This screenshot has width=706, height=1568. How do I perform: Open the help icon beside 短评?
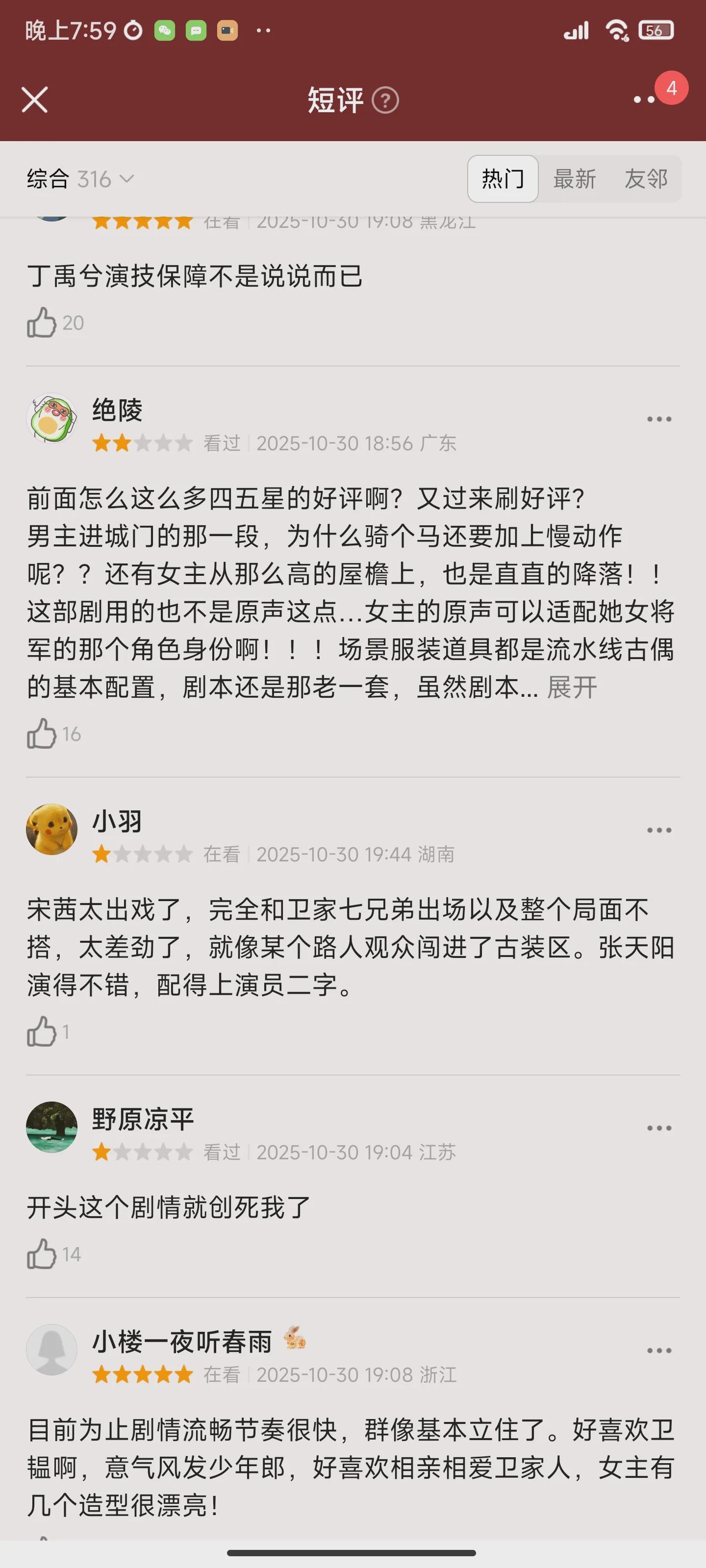385,100
